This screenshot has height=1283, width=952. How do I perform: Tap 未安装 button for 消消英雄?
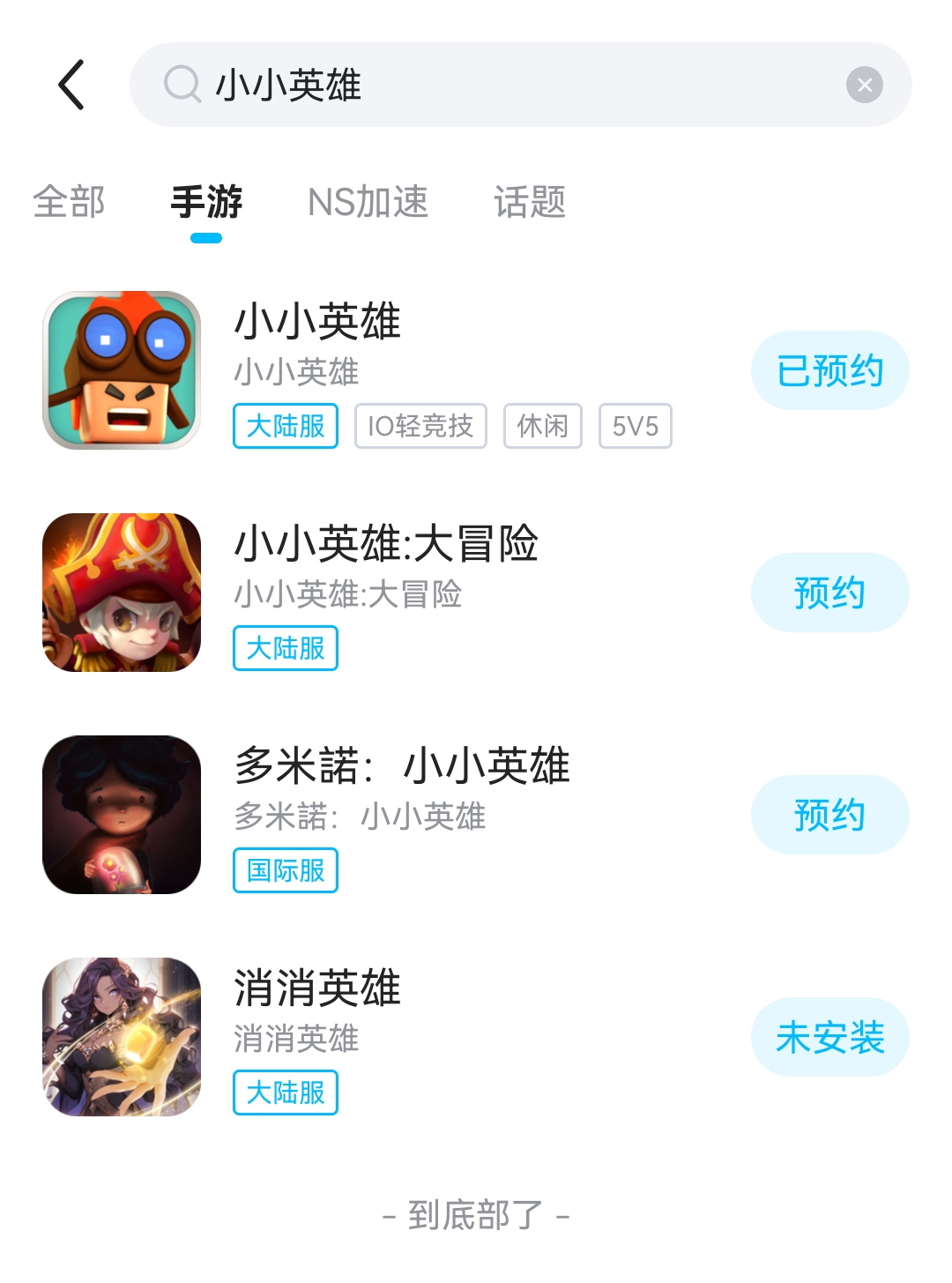point(829,1037)
